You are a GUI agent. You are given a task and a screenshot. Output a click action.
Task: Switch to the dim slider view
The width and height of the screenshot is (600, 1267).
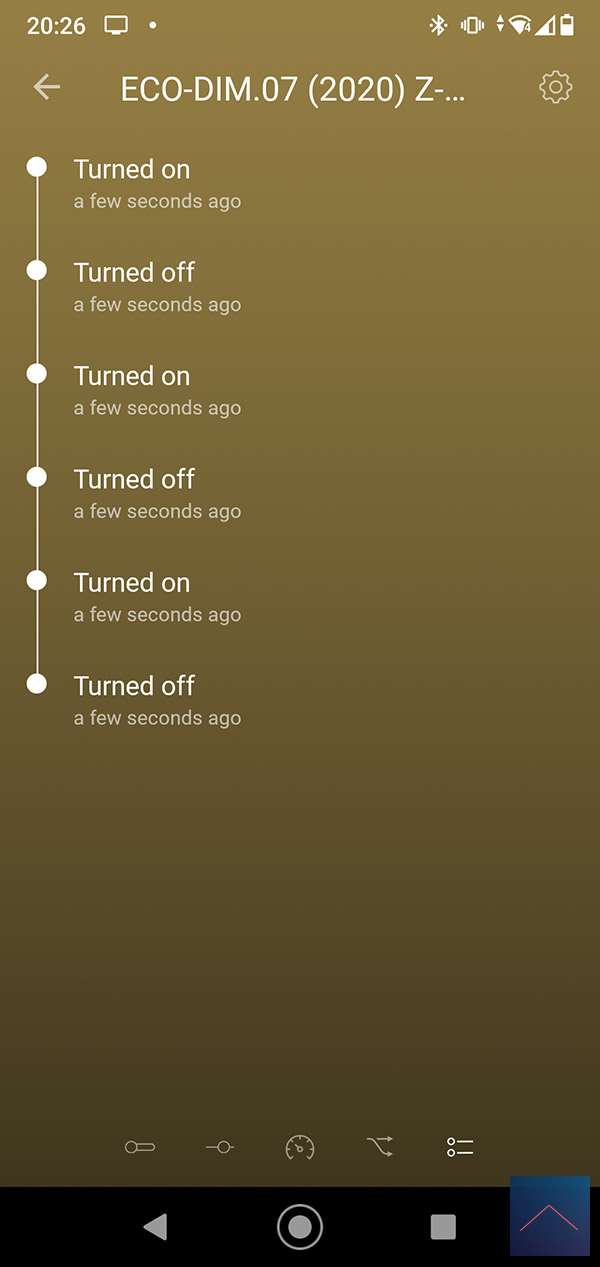(x=220, y=1147)
